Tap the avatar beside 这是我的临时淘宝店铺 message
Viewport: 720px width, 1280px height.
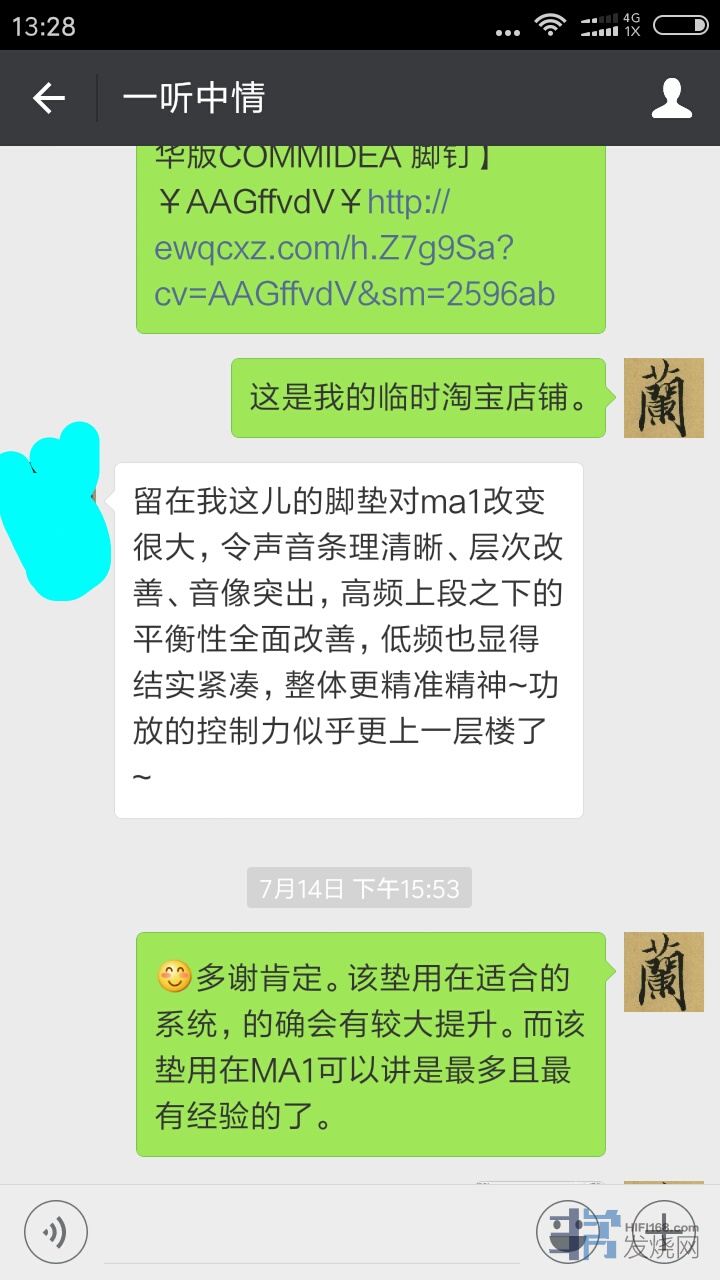664,398
